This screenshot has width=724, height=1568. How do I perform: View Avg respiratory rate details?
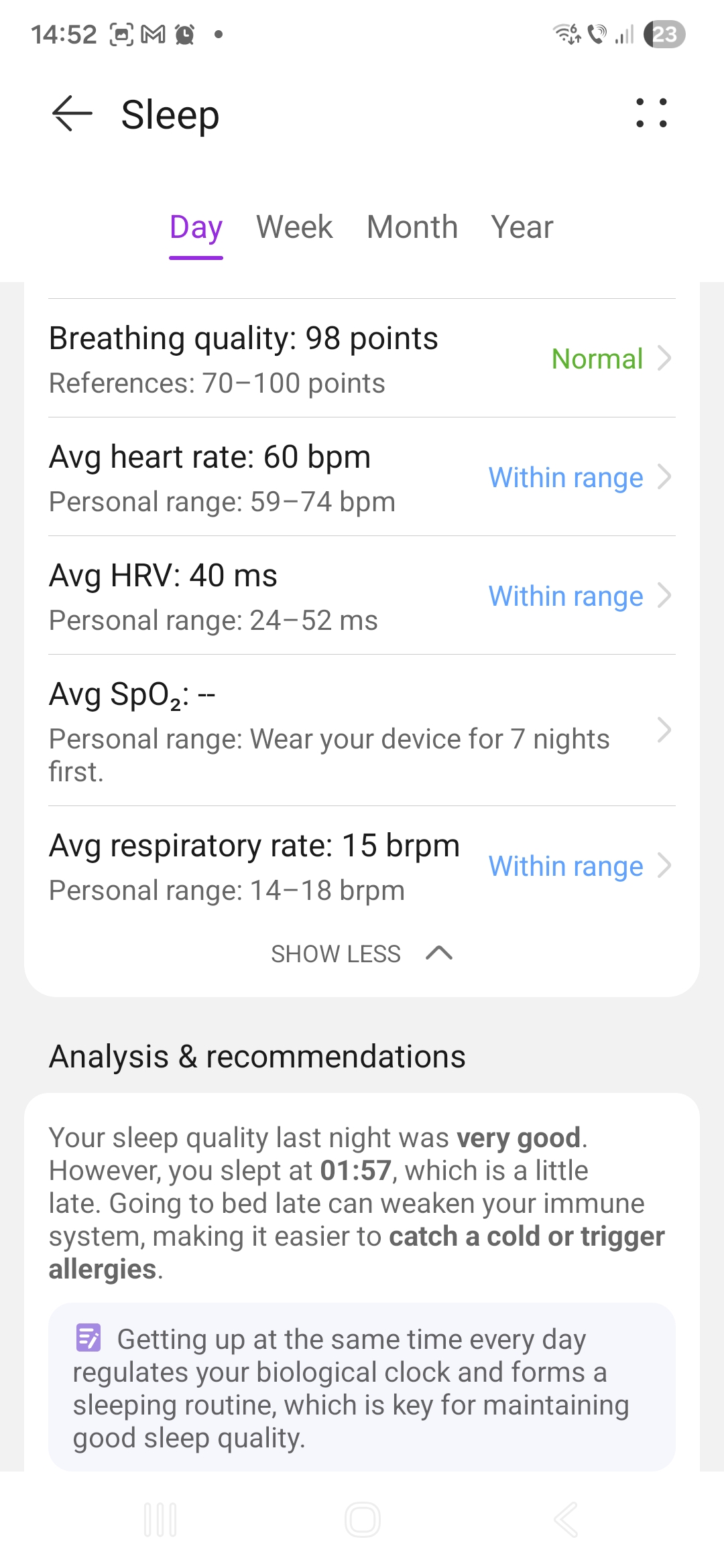[x=362, y=866]
